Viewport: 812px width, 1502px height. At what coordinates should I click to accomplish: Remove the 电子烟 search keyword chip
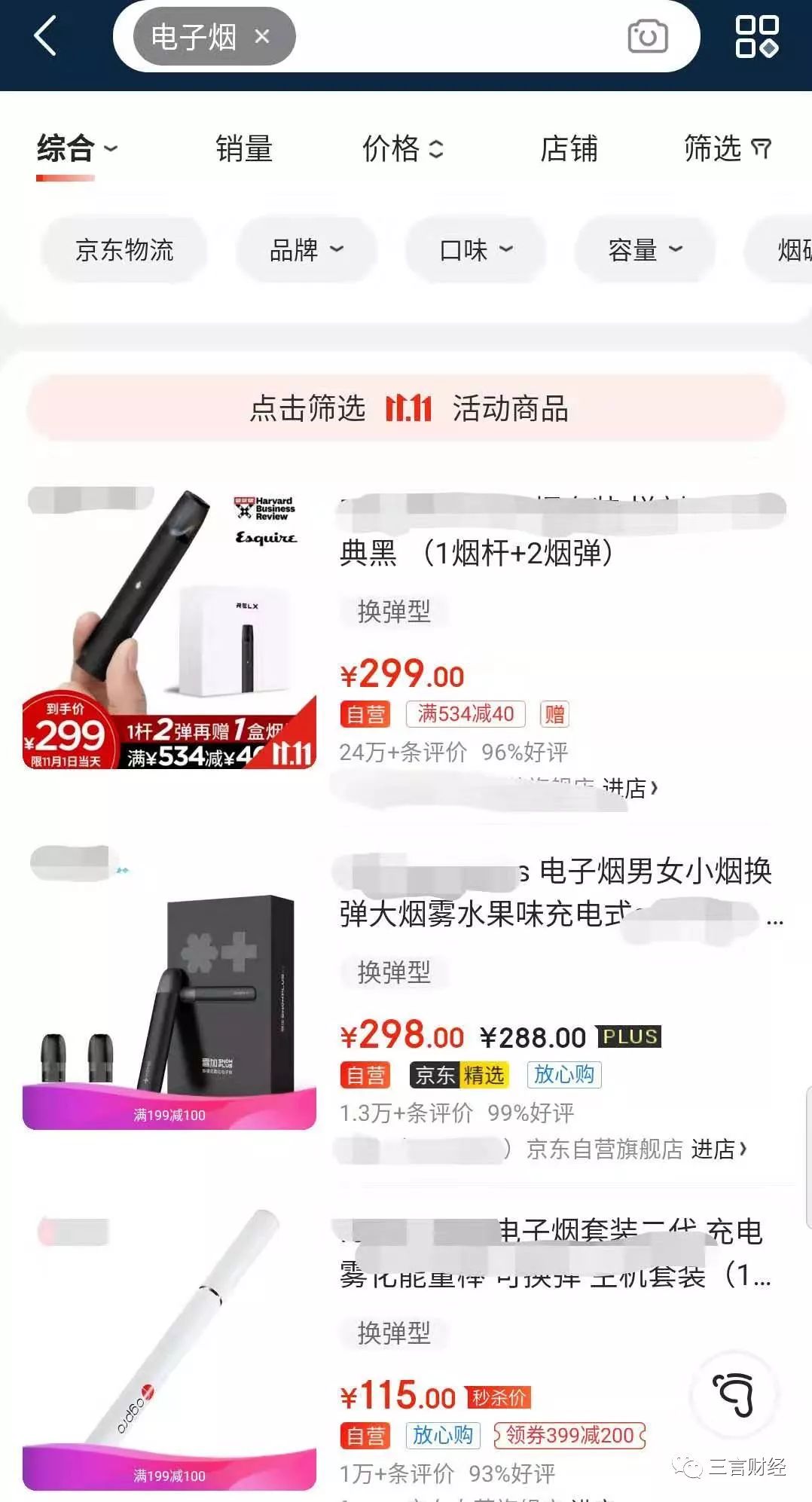coord(262,36)
